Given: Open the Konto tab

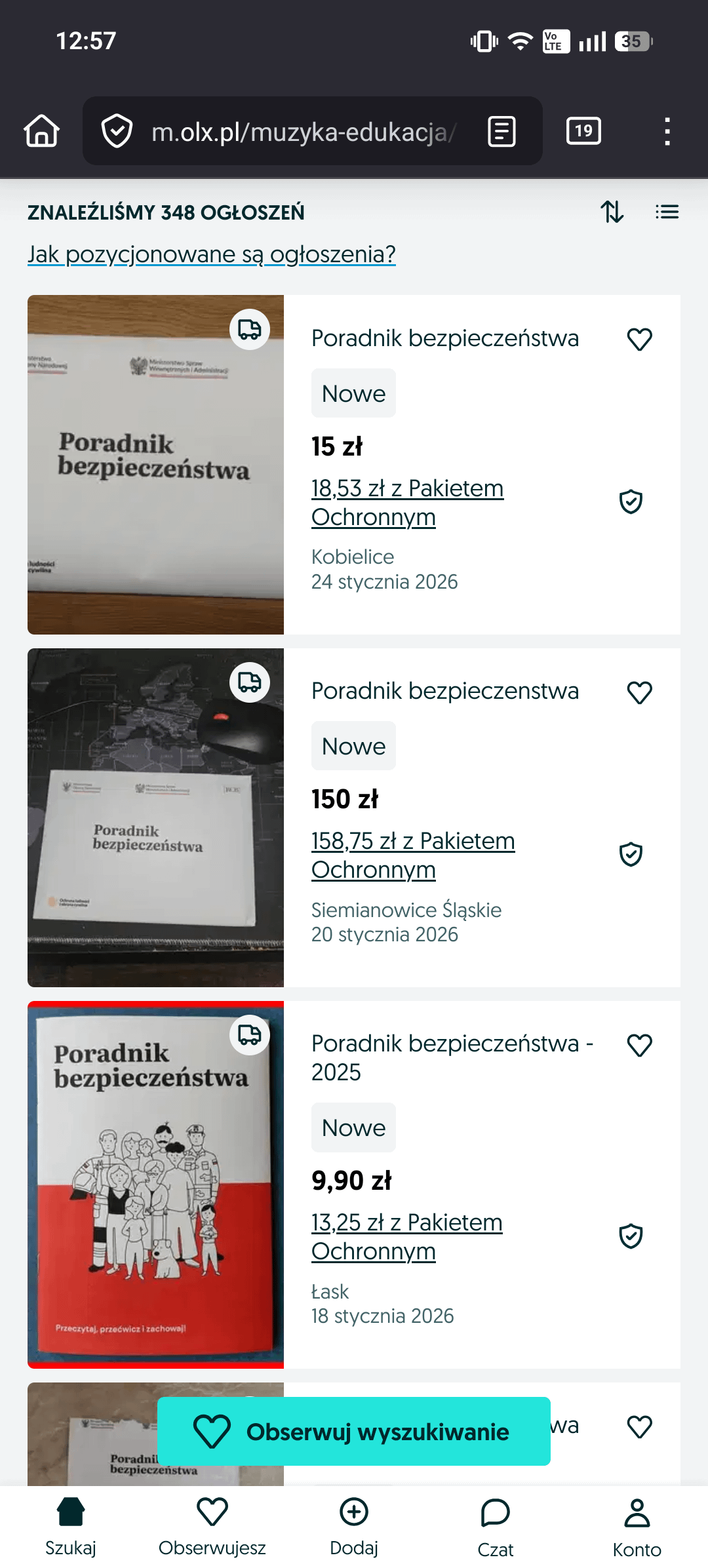Looking at the screenshot, I should tap(637, 1526).
